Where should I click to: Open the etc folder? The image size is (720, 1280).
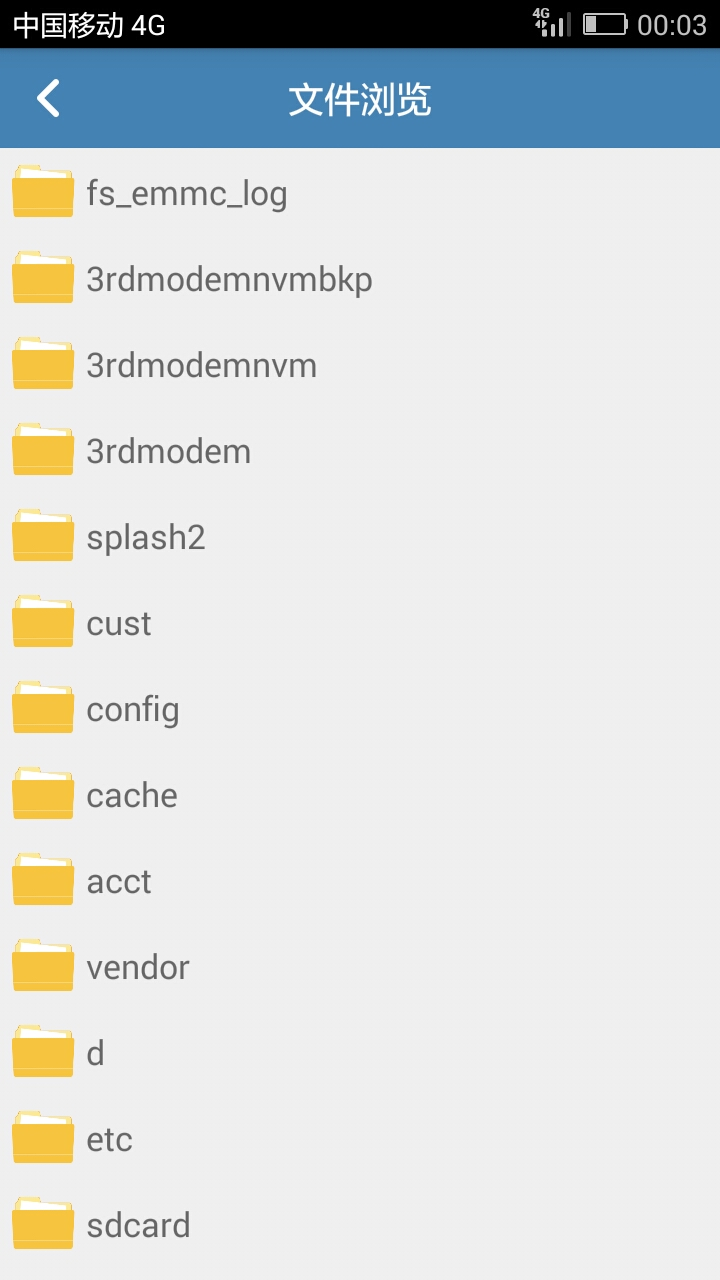(360, 1139)
